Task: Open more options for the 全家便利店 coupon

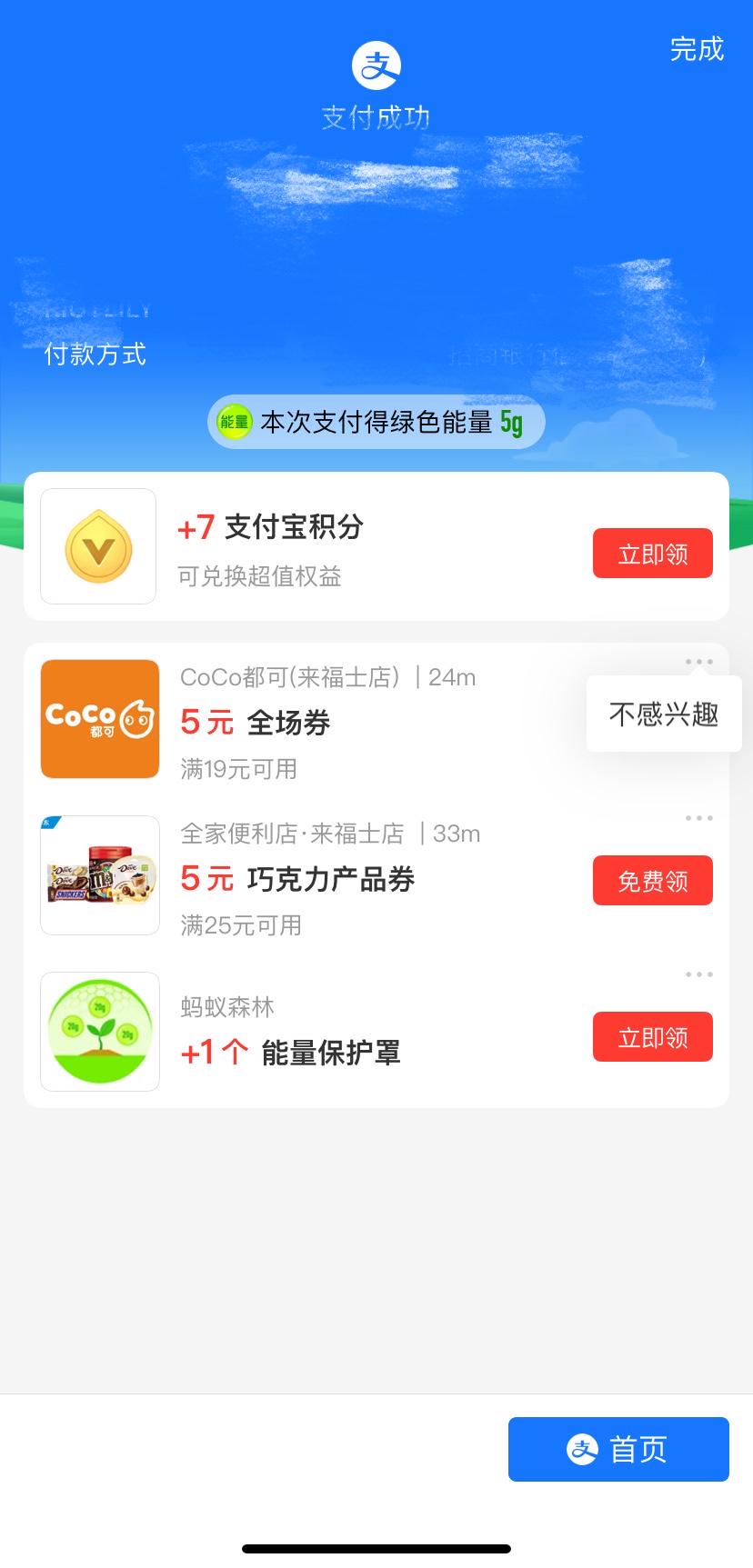Action: coord(698,818)
